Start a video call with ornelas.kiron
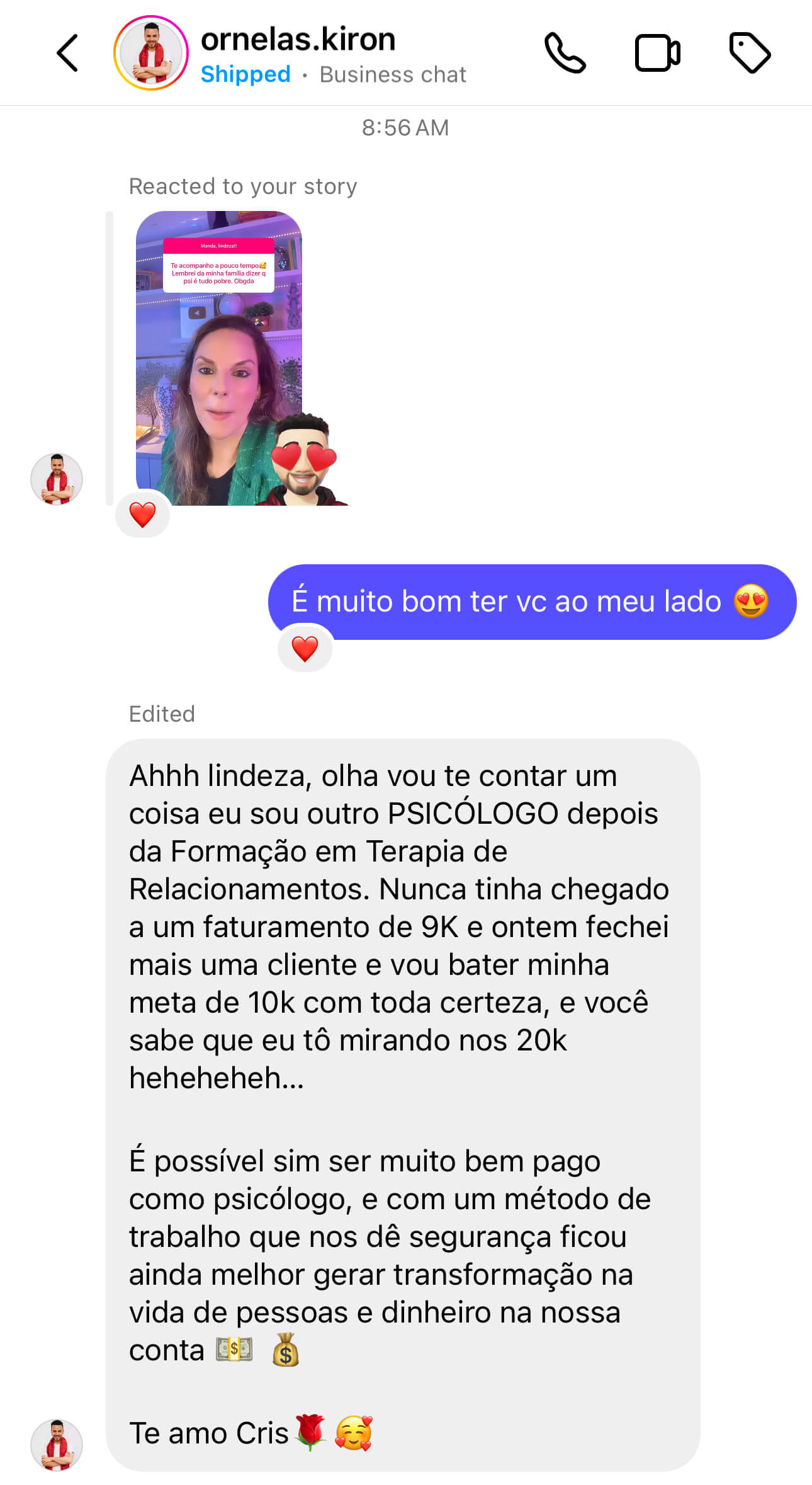This screenshot has width=812, height=1485. tap(657, 54)
